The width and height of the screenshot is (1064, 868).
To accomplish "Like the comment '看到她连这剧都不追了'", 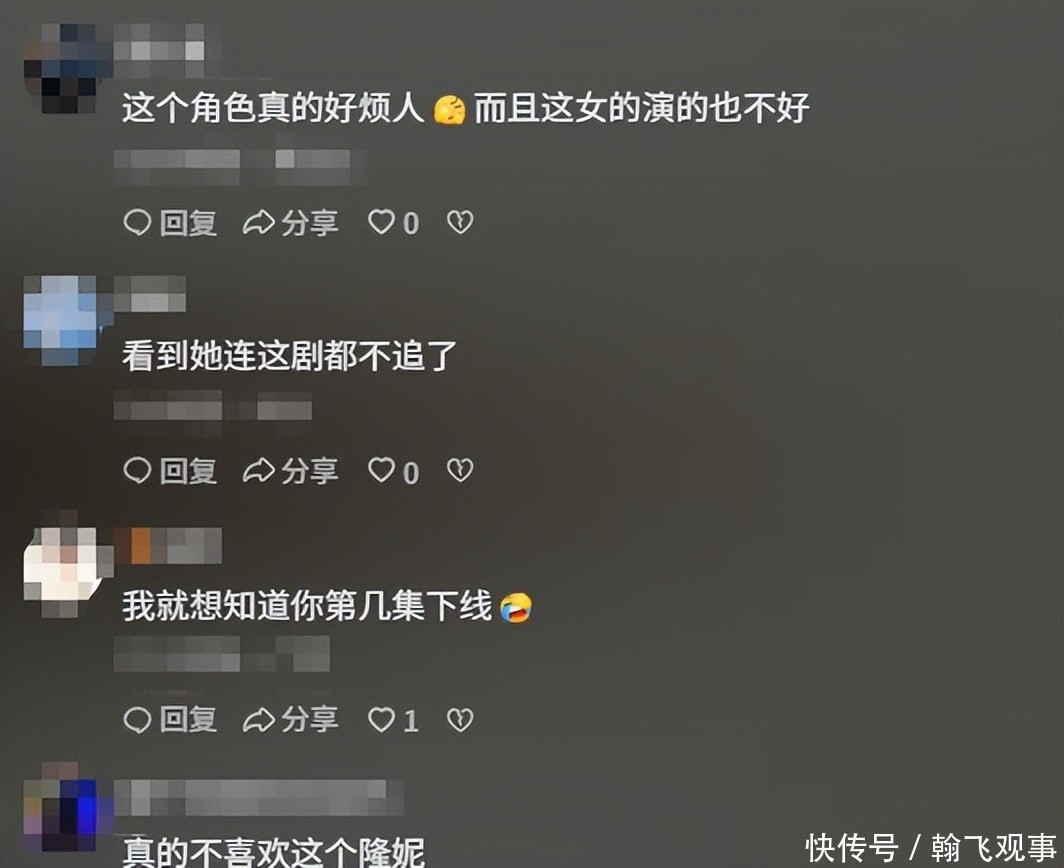I will (382, 470).
